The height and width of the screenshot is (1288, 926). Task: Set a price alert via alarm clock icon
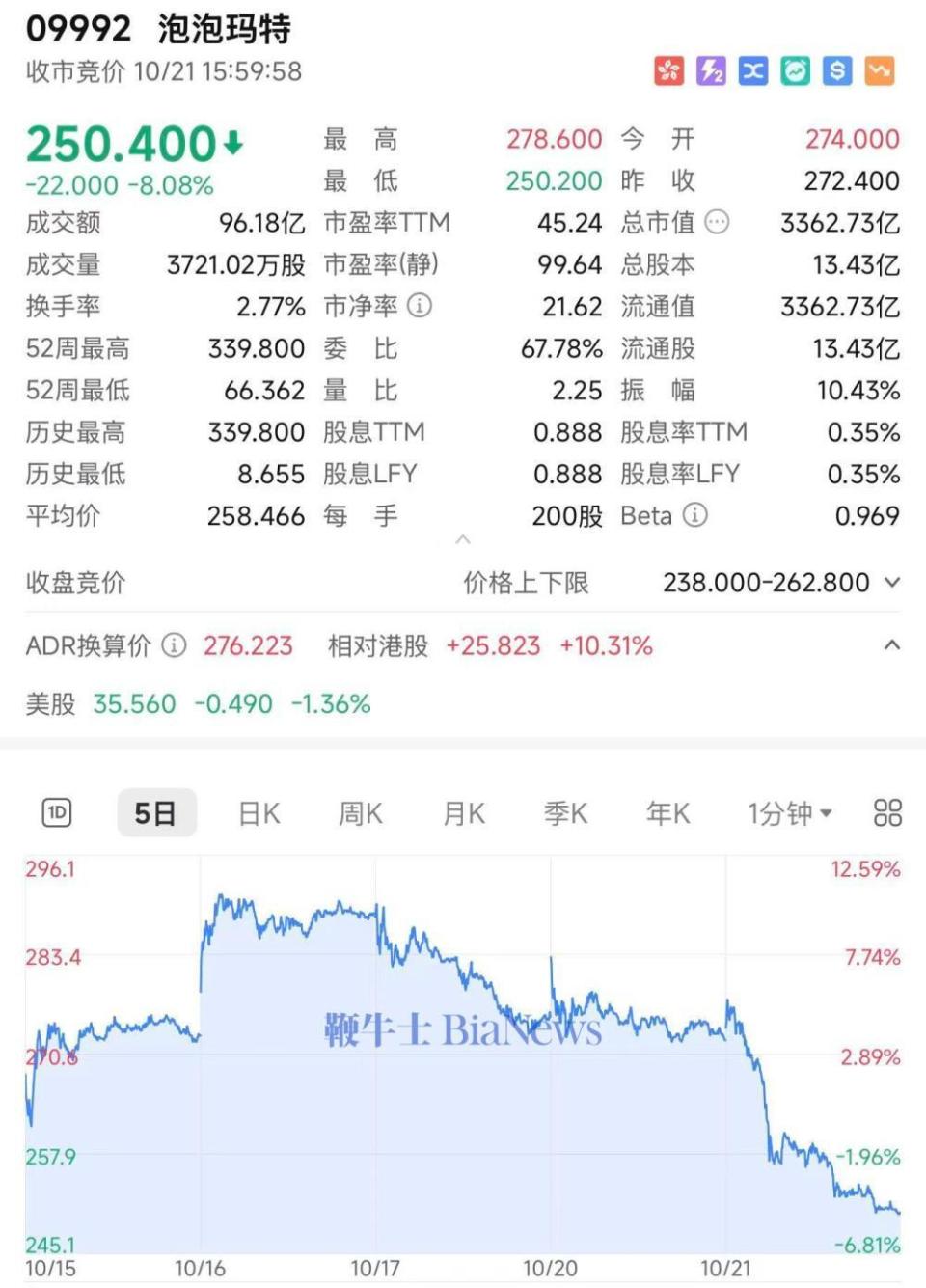(793, 70)
